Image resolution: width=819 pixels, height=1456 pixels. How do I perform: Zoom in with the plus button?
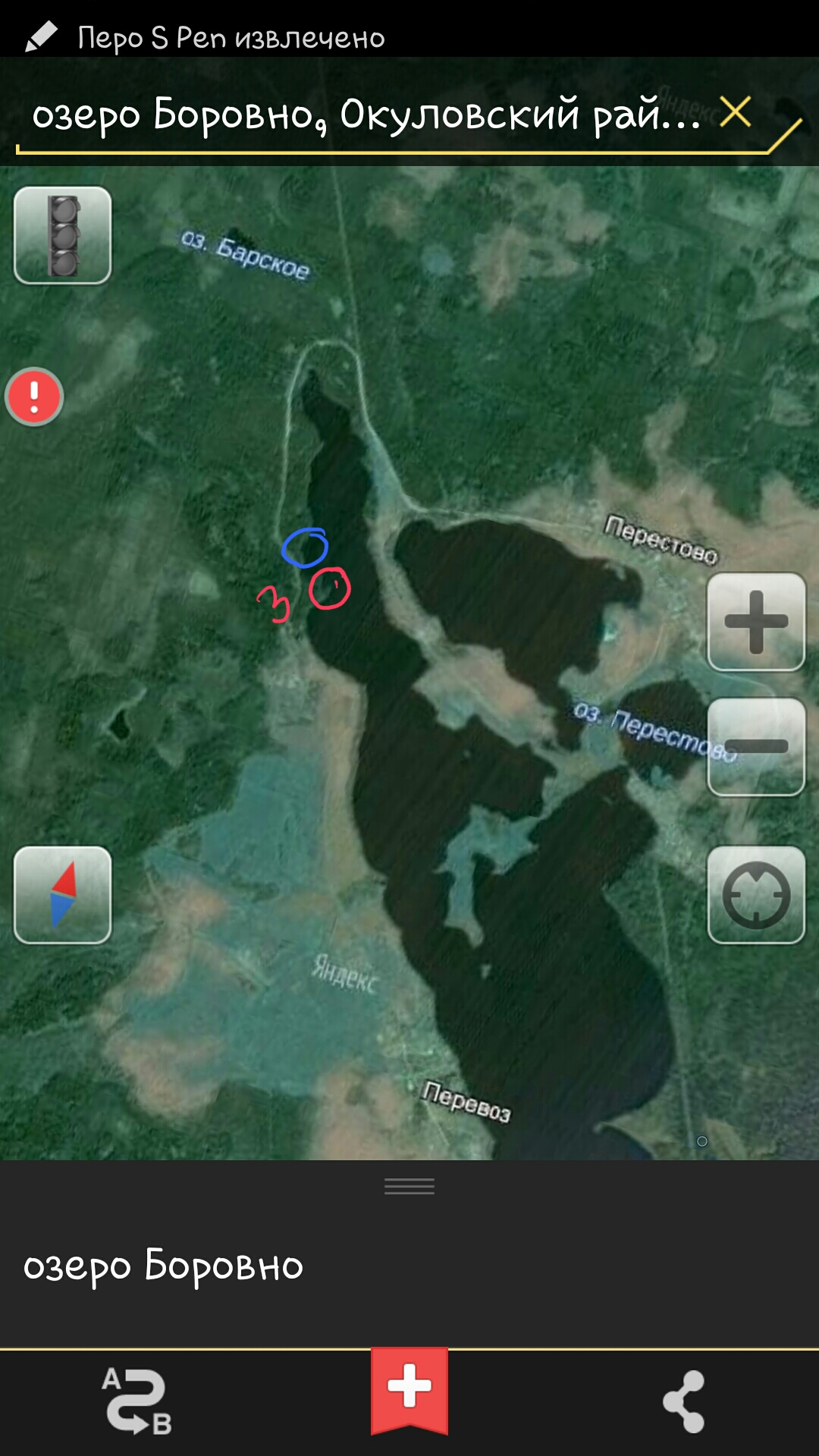pos(756,622)
